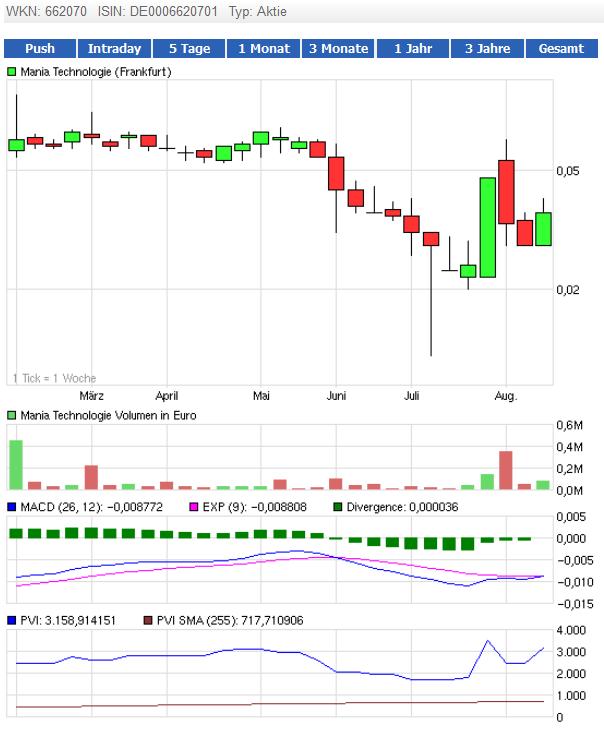Show the 5 Tage chart
Viewport: 604px width, 729px height.
pyautogui.click(x=189, y=48)
